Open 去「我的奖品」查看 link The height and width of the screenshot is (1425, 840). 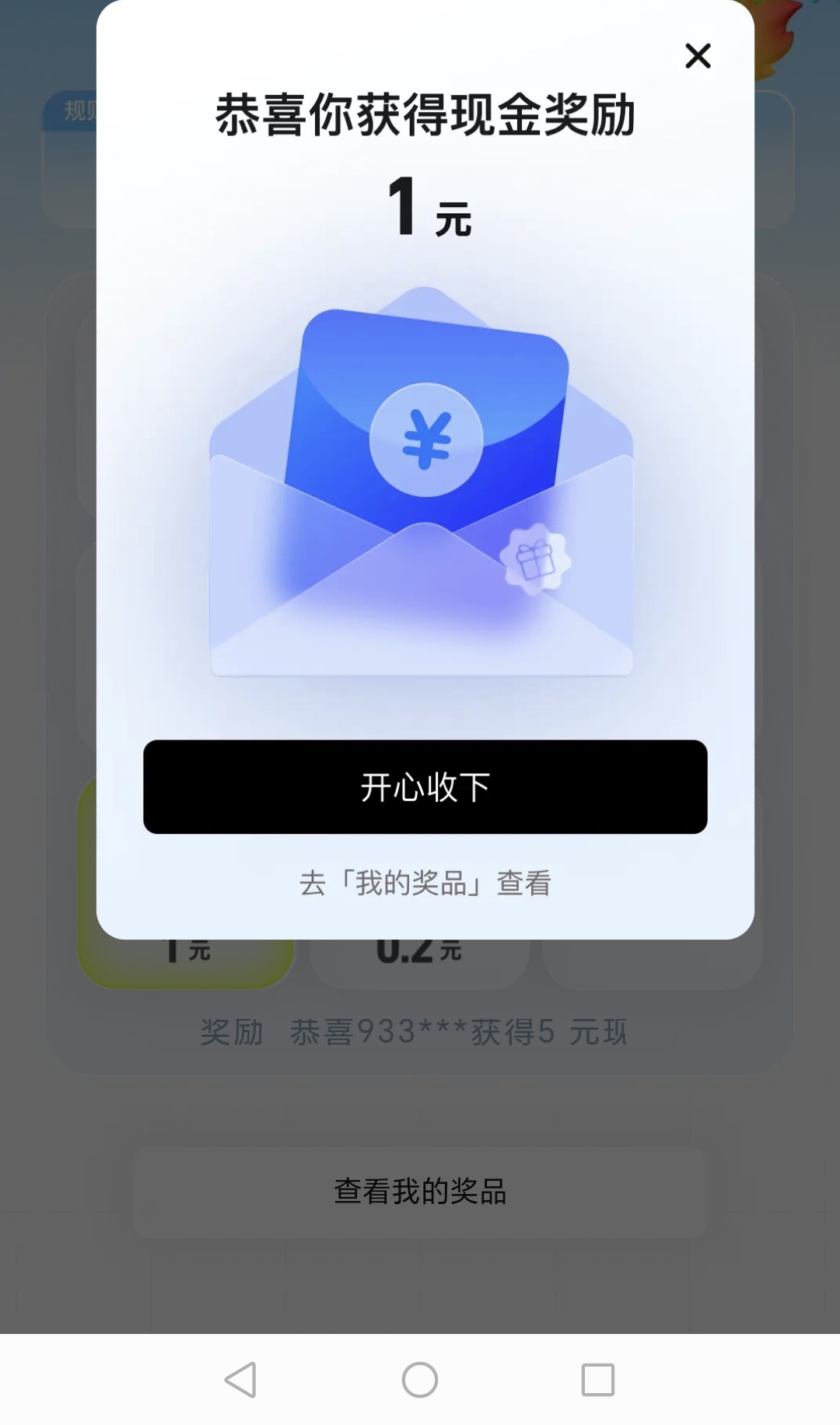coord(425,883)
